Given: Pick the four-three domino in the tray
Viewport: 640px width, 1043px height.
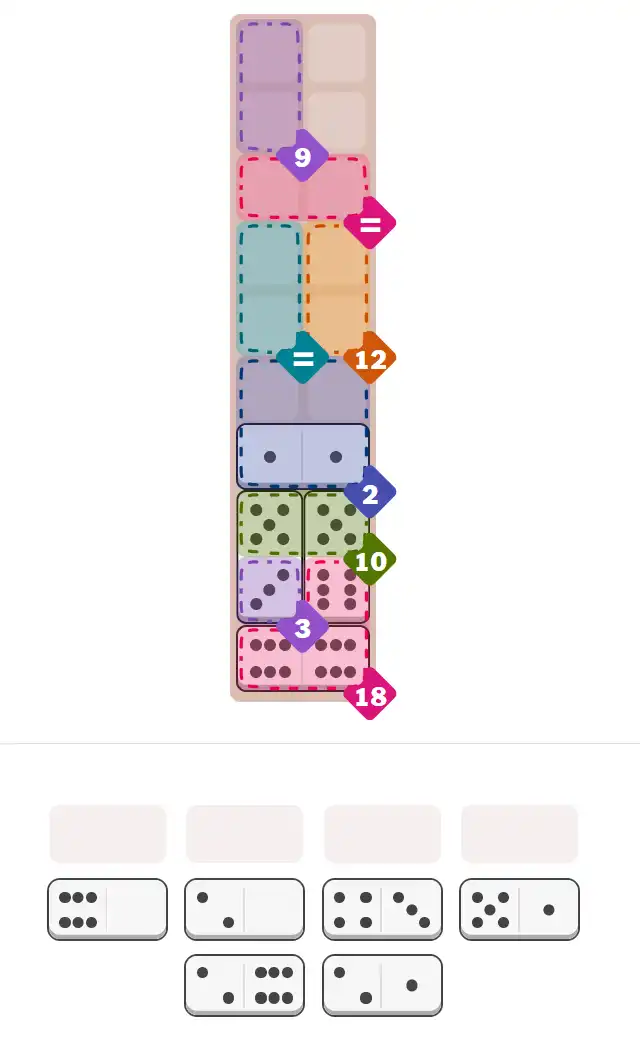Looking at the screenshot, I should coord(382,908).
